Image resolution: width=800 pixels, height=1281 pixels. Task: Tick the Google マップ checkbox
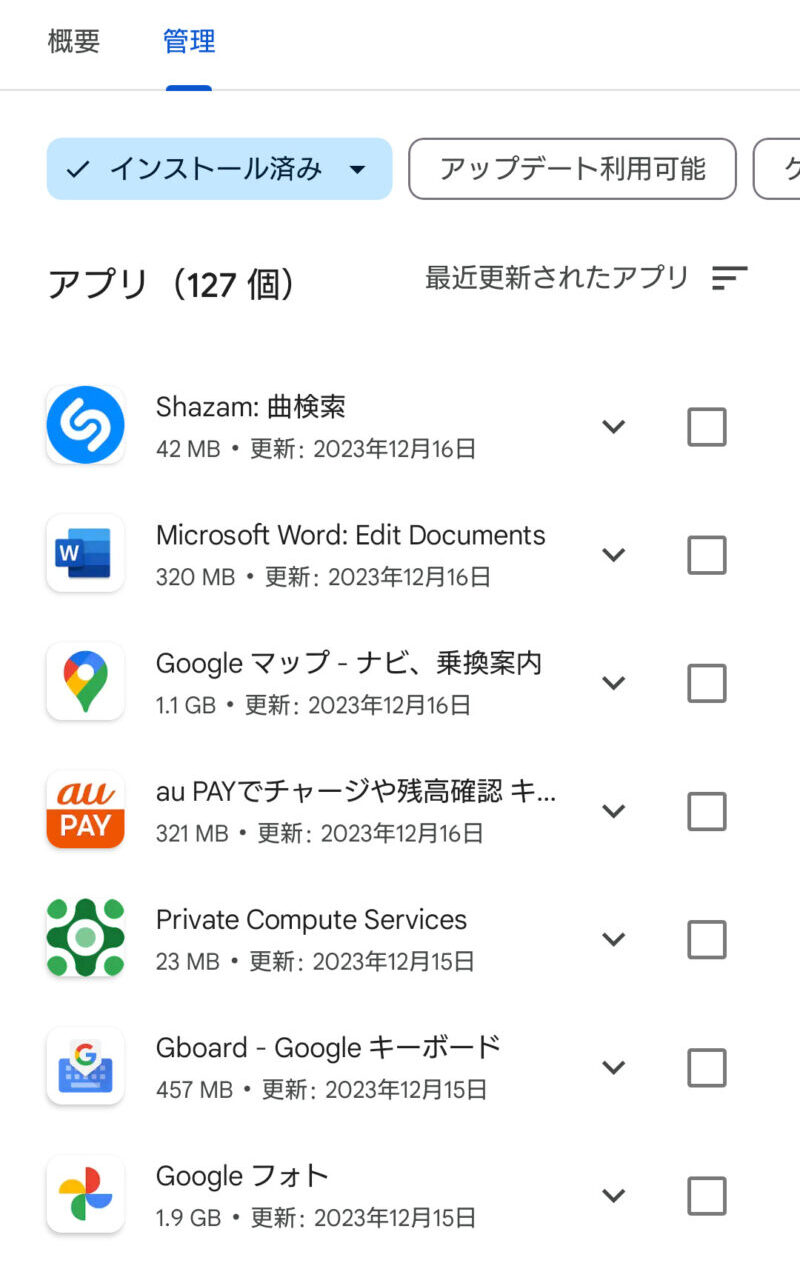[x=707, y=683]
